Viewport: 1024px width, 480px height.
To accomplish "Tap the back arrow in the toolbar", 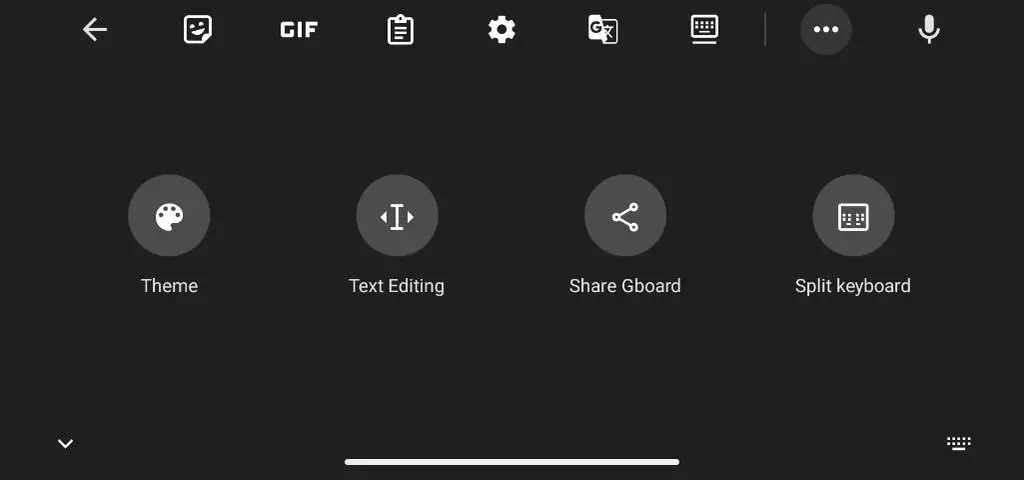I will click(x=95, y=30).
